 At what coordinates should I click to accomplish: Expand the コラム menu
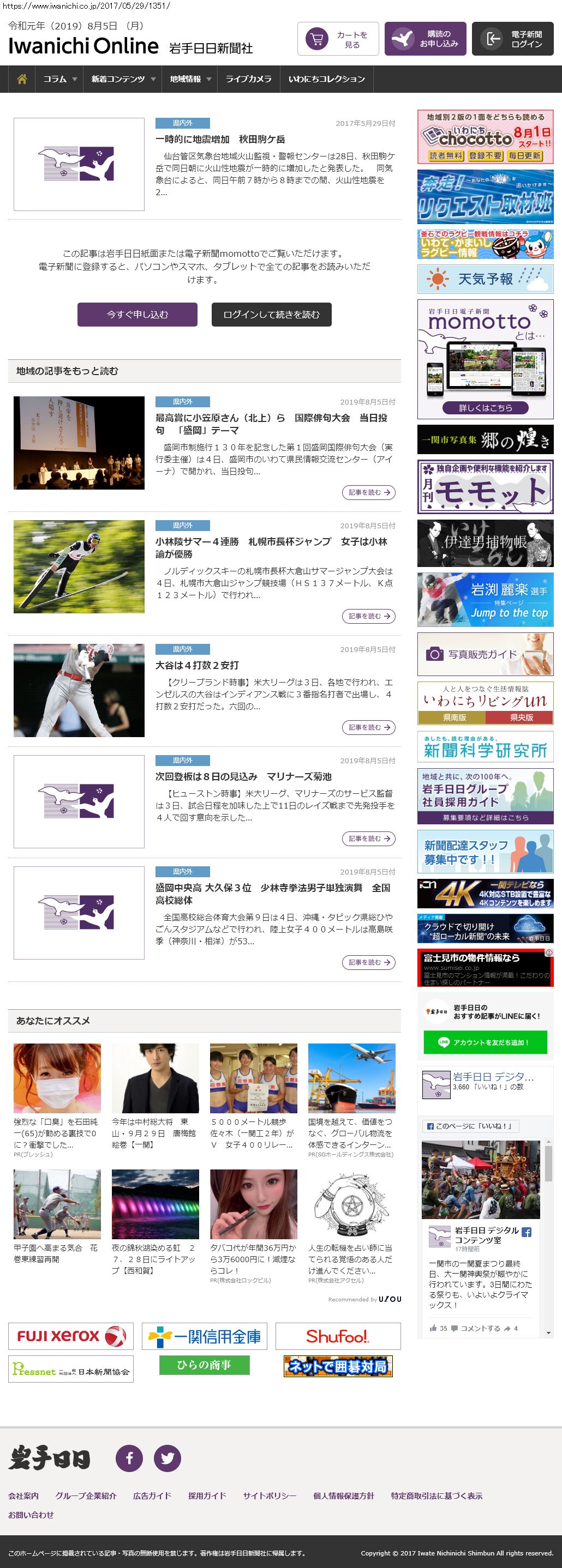click(59, 79)
